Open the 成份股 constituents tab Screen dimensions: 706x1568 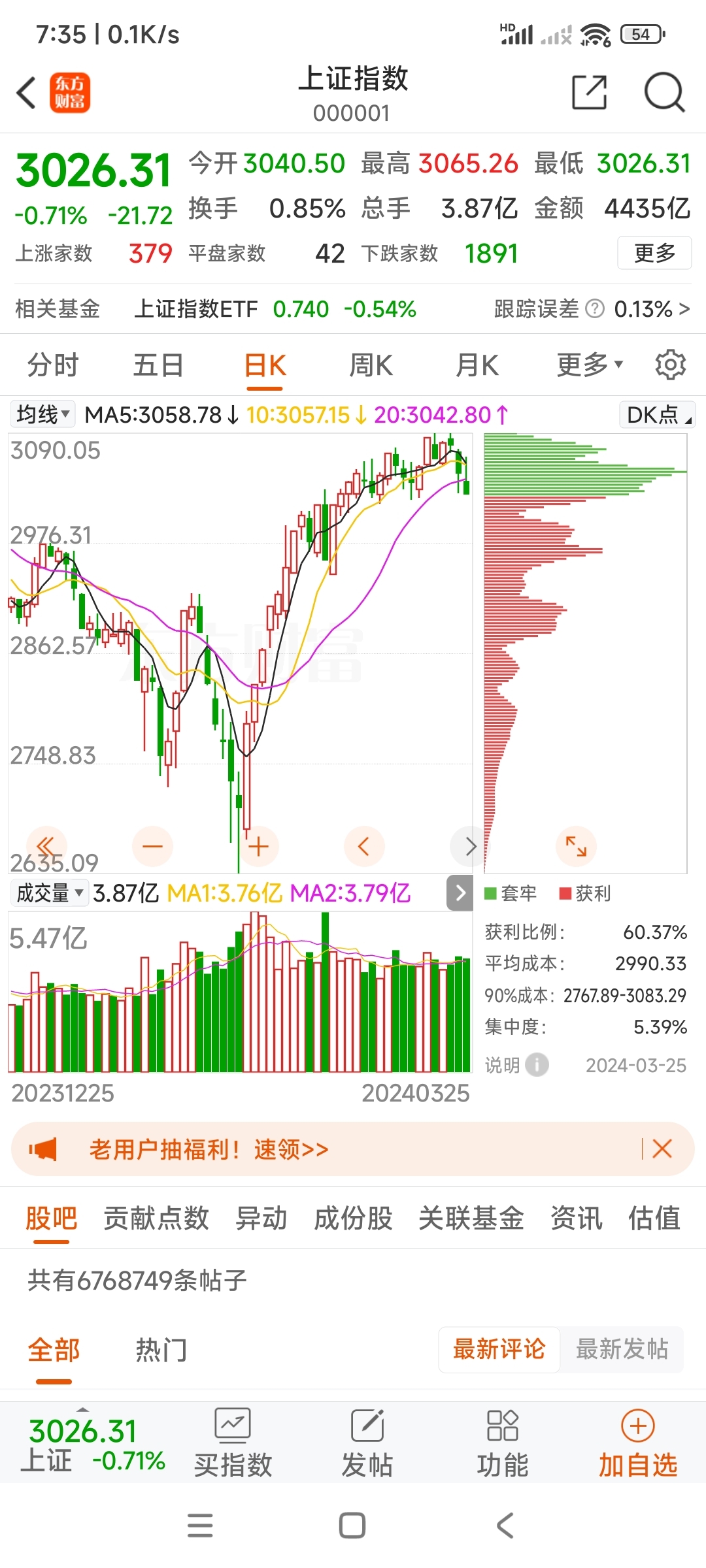pyautogui.click(x=352, y=1218)
